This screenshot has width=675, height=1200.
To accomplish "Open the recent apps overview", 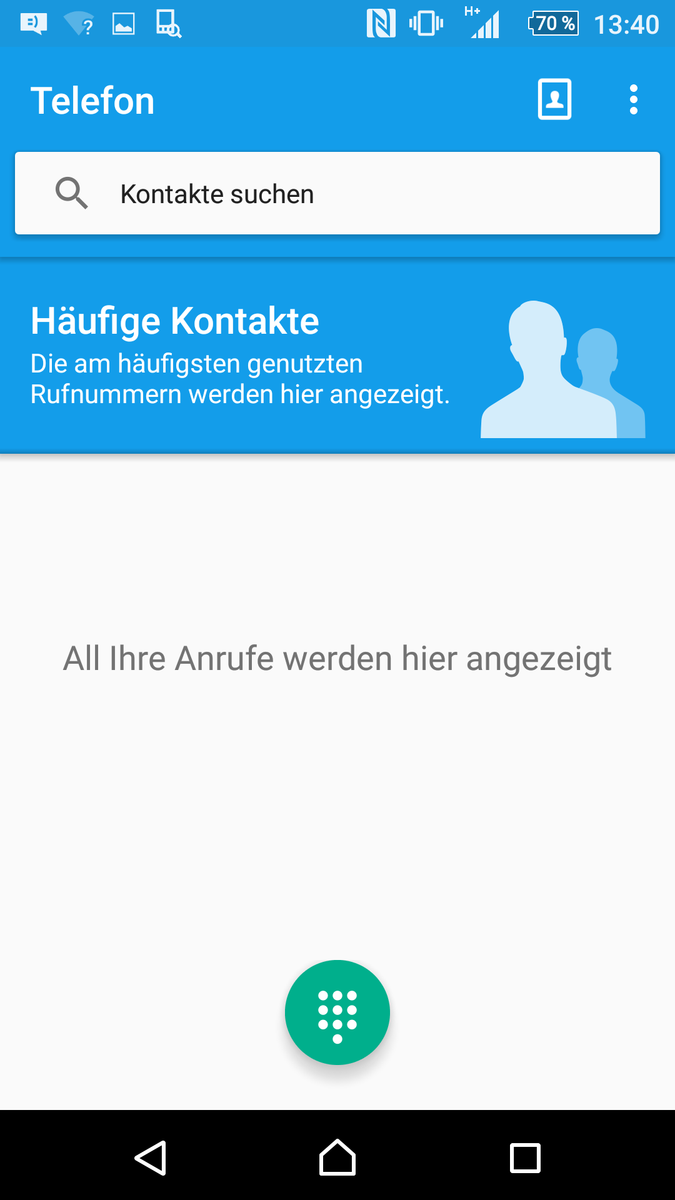I will pyautogui.click(x=525, y=1157).
